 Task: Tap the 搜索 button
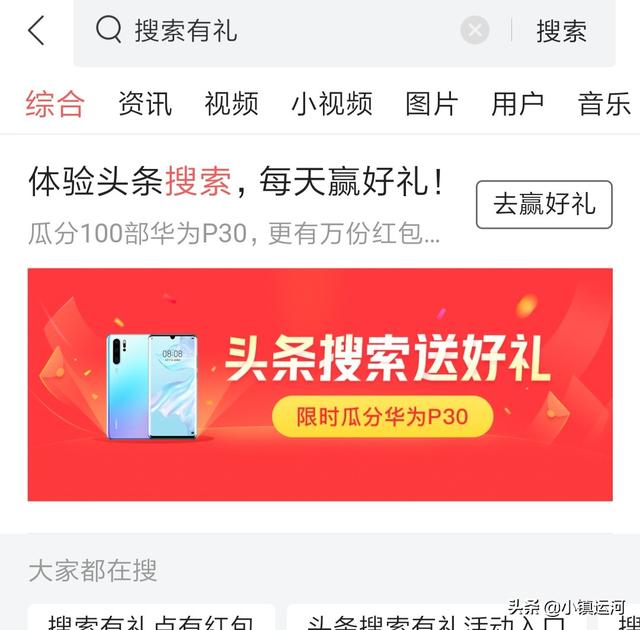(x=561, y=31)
